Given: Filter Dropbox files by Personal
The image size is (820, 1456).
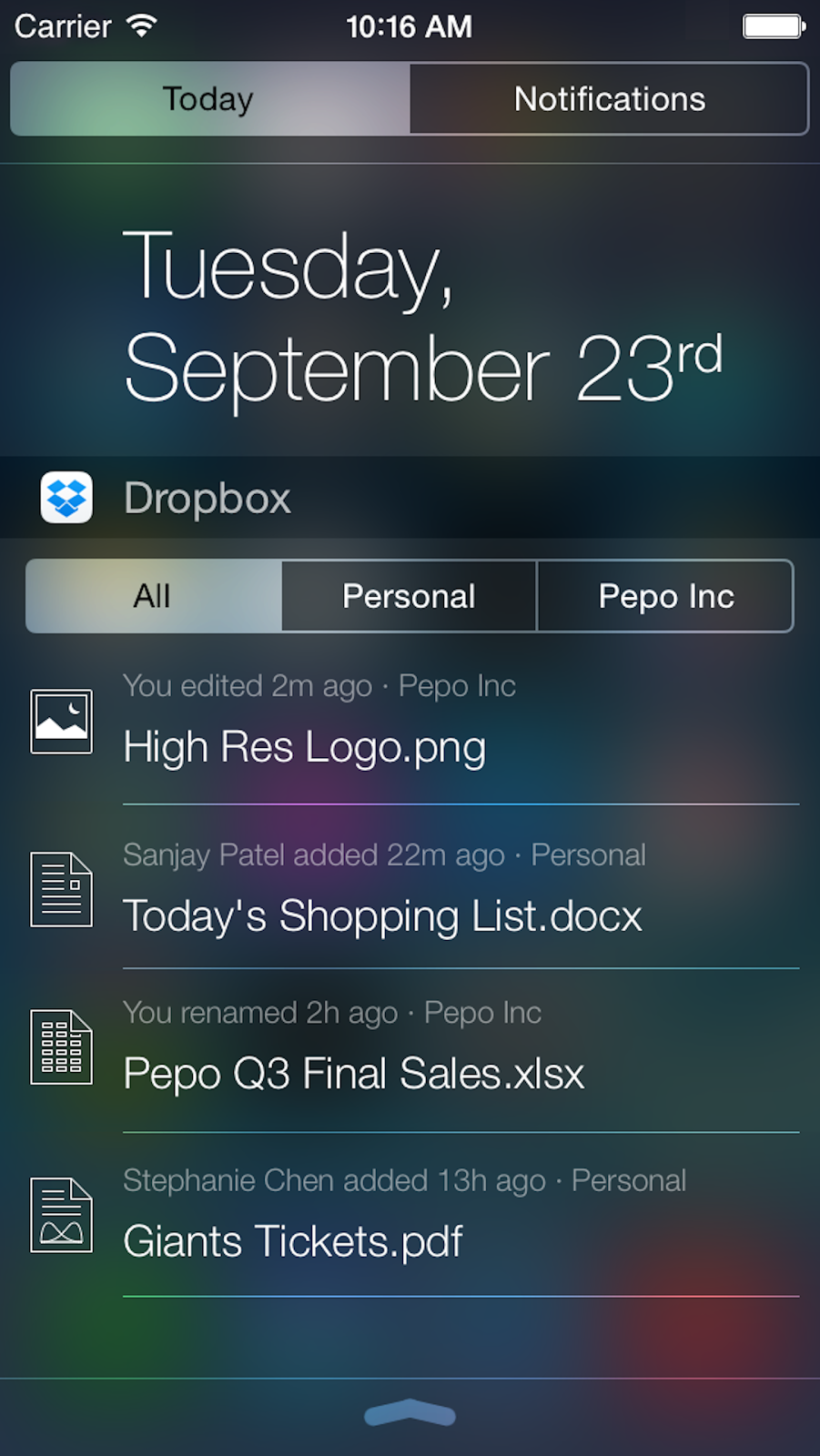Looking at the screenshot, I should [410, 596].
